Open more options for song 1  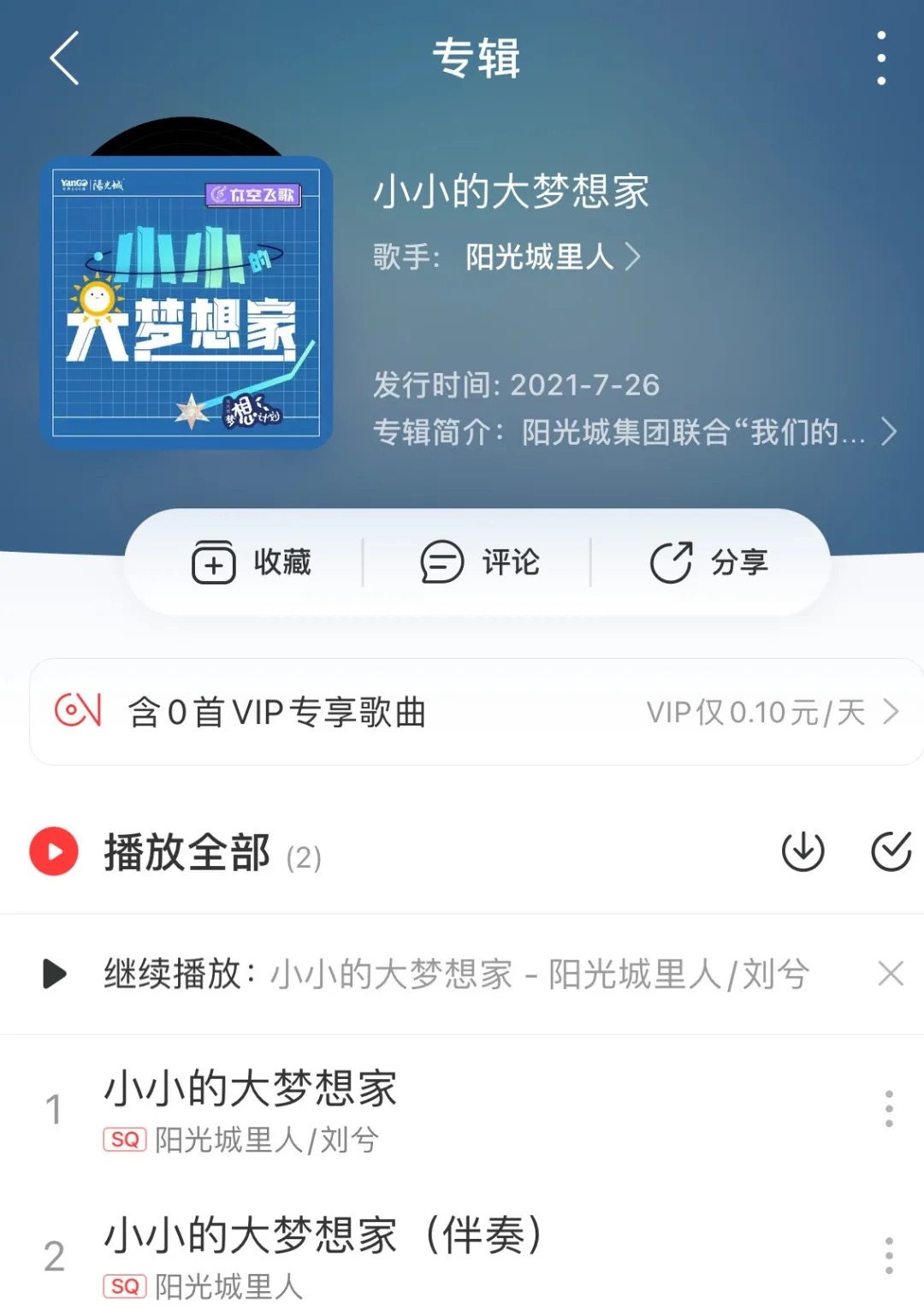click(889, 1109)
